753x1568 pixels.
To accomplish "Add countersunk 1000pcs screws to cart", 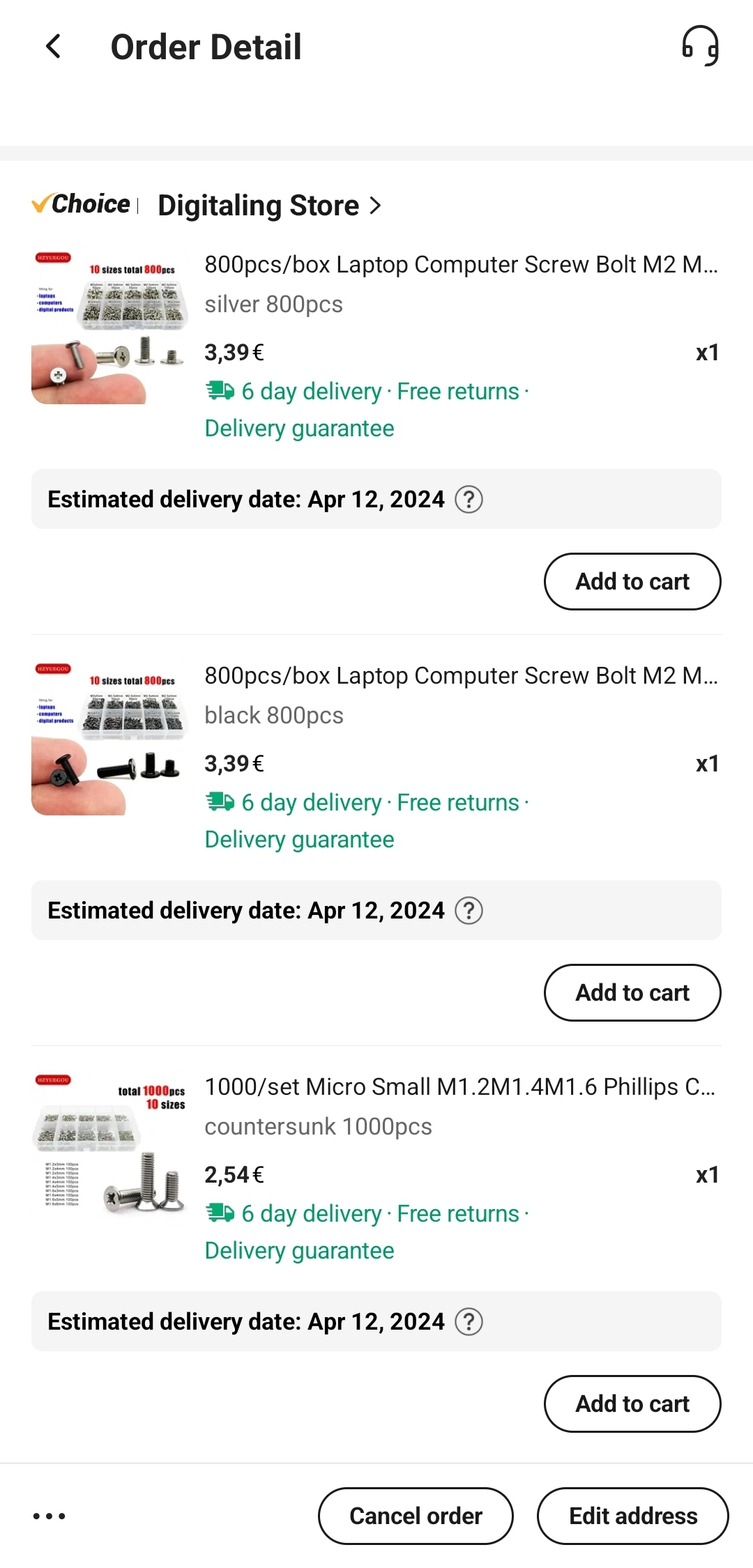I will tap(632, 1404).
